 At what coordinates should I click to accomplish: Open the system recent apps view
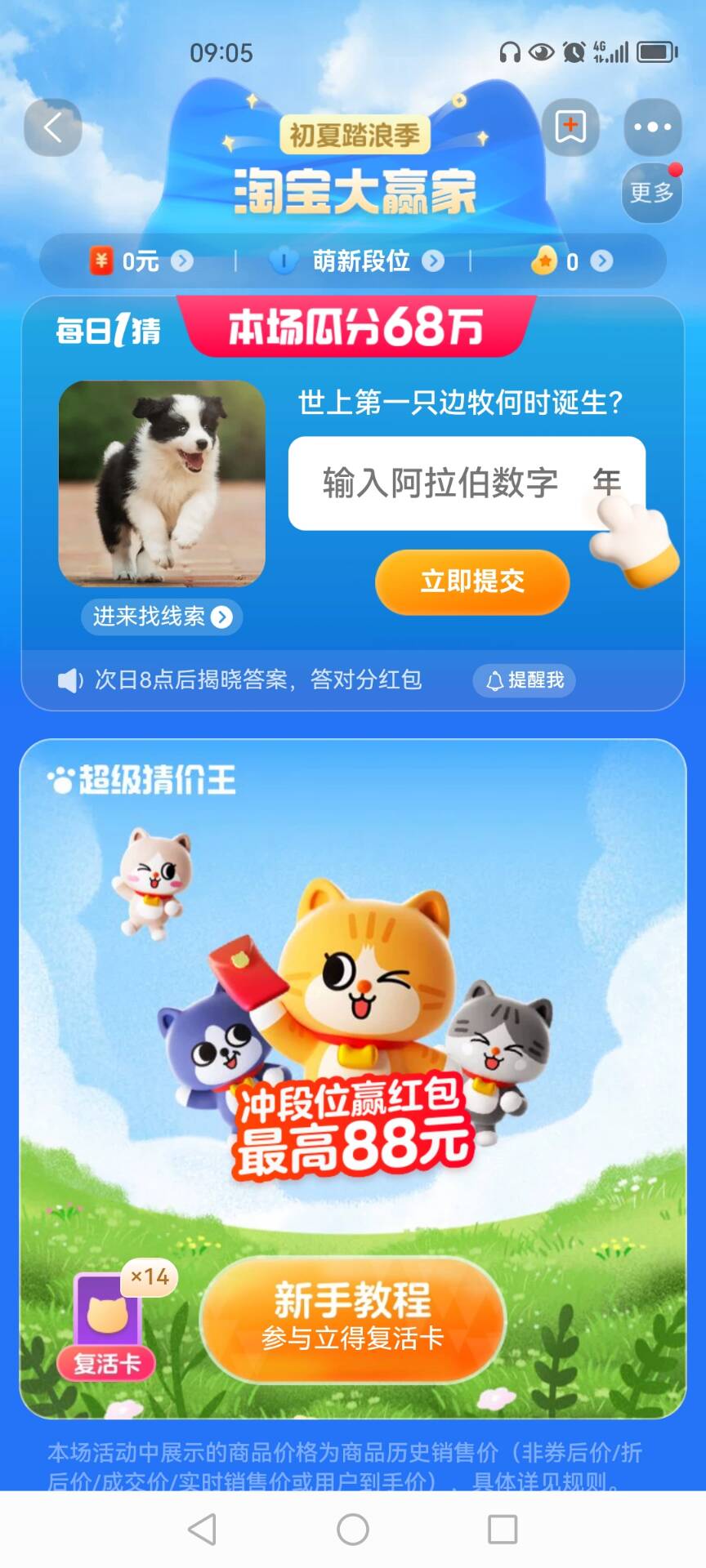pos(502,1530)
